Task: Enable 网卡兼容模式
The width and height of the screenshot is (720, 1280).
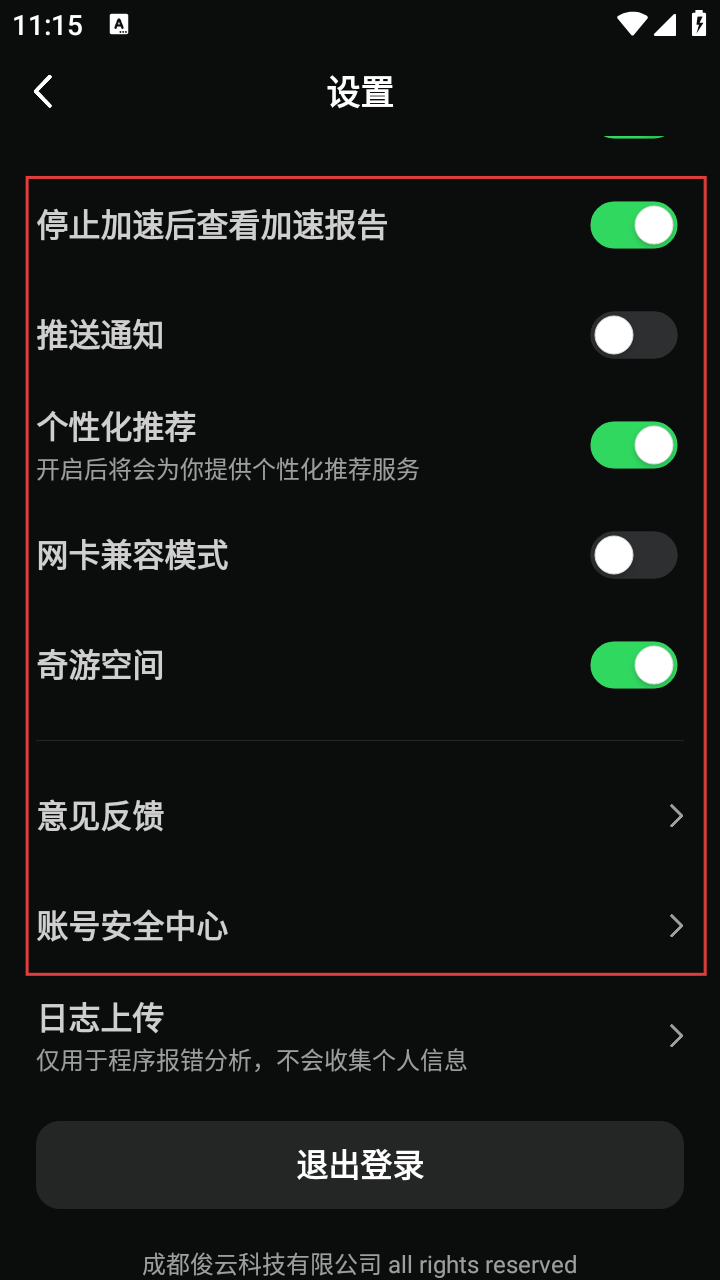Action: point(633,555)
